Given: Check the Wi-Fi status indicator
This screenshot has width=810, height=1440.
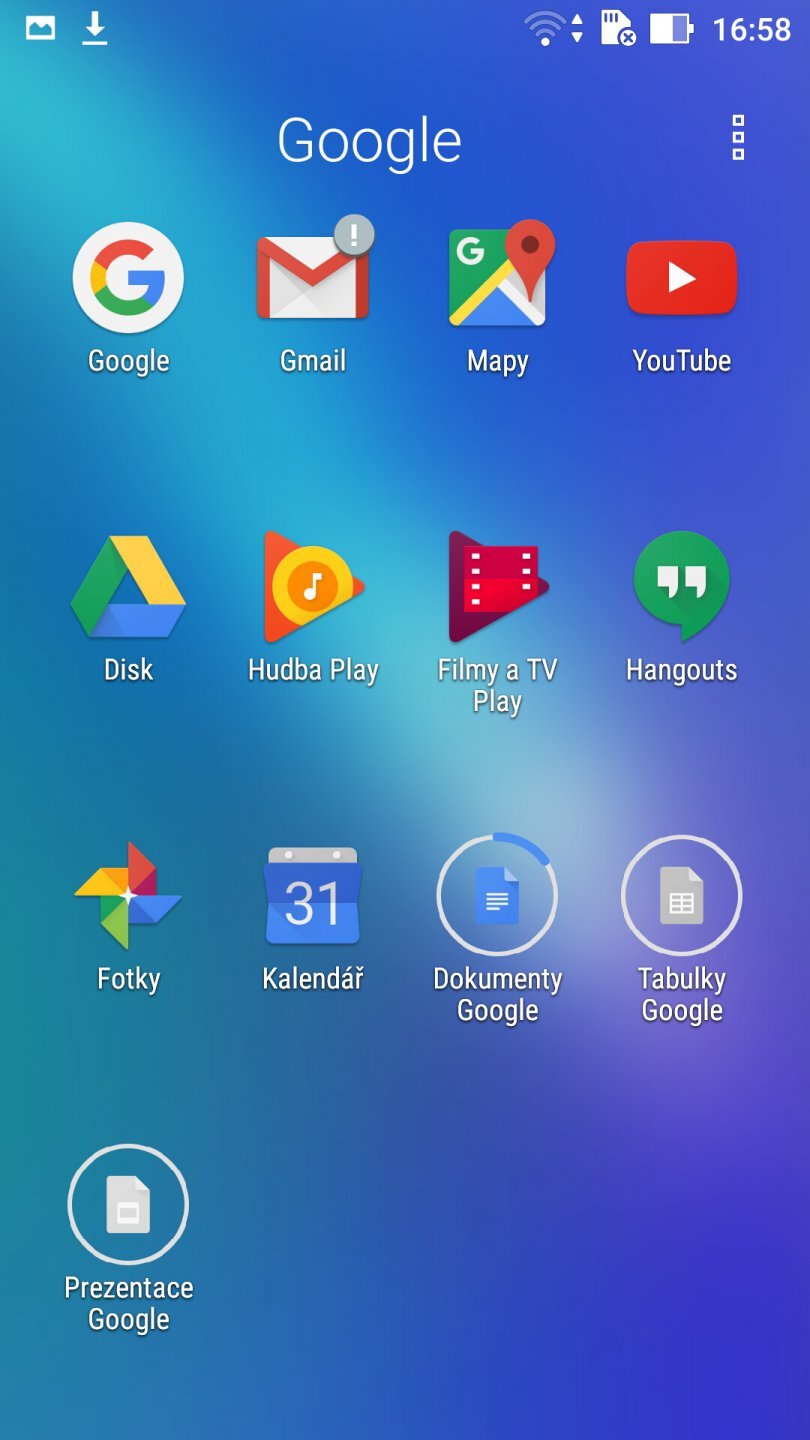Looking at the screenshot, I should pyautogui.click(x=544, y=30).
